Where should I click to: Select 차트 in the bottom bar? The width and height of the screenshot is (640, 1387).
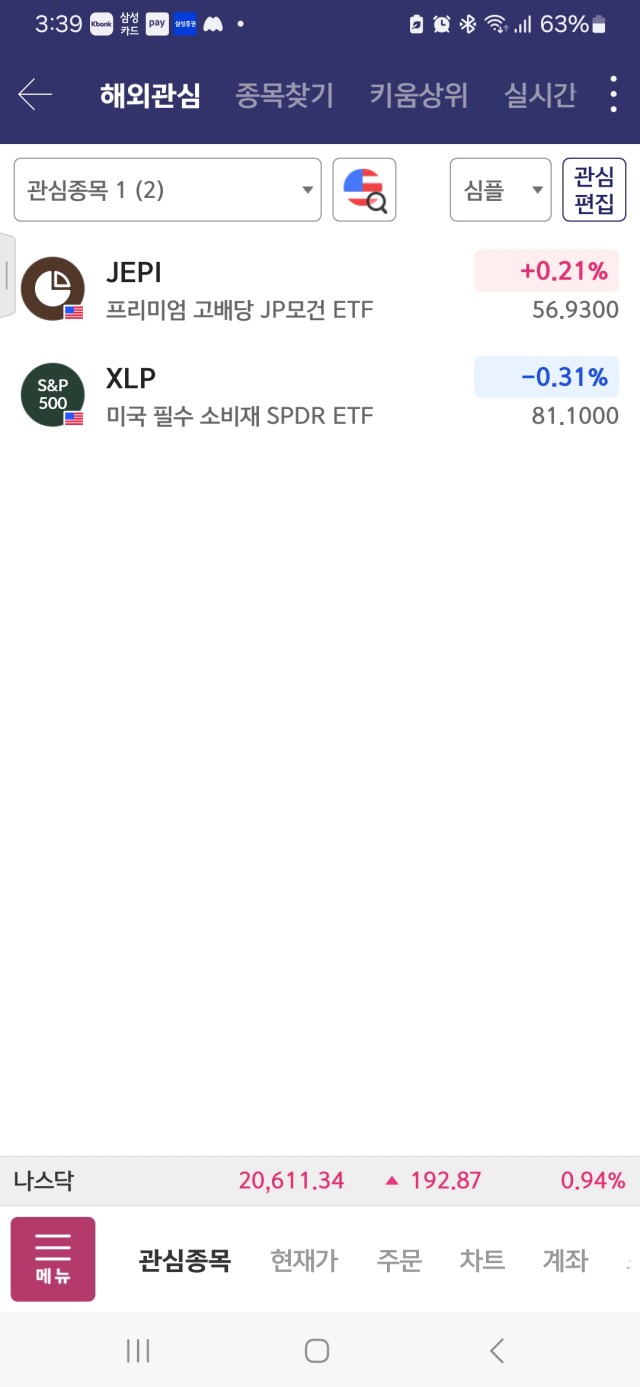(482, 1260)
